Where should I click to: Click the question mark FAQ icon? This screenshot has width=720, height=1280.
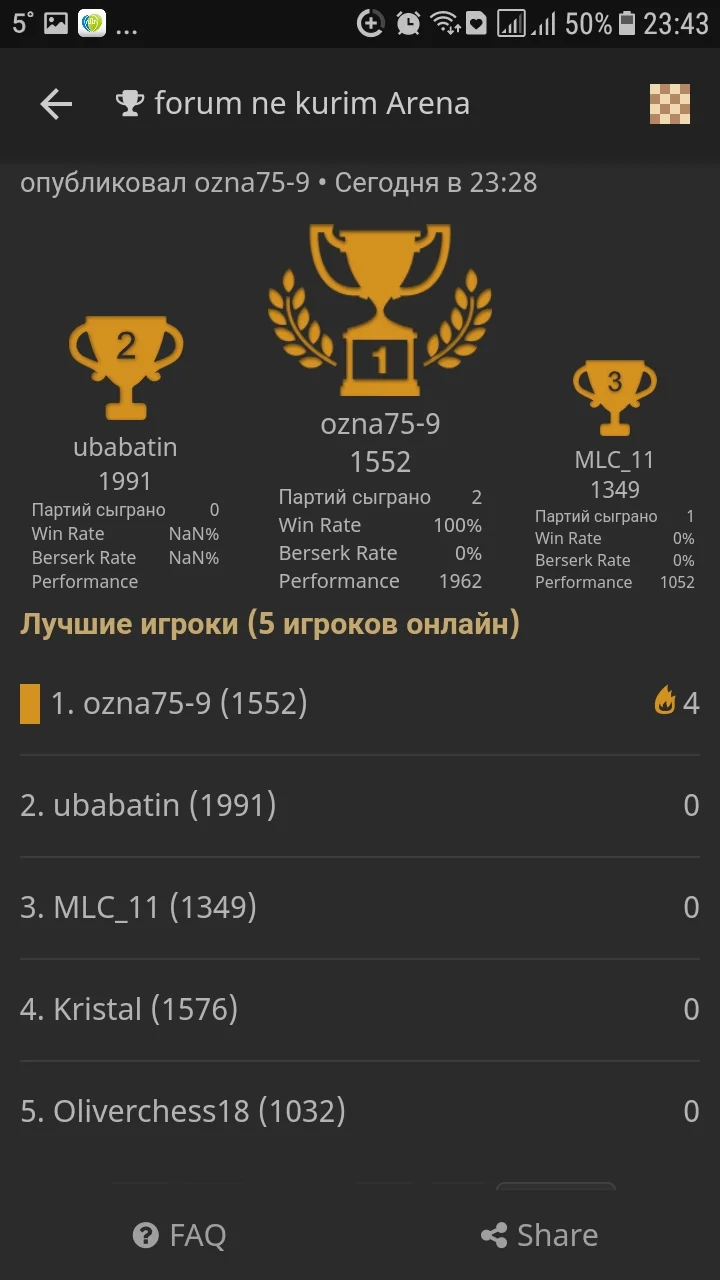[144, 1235]
